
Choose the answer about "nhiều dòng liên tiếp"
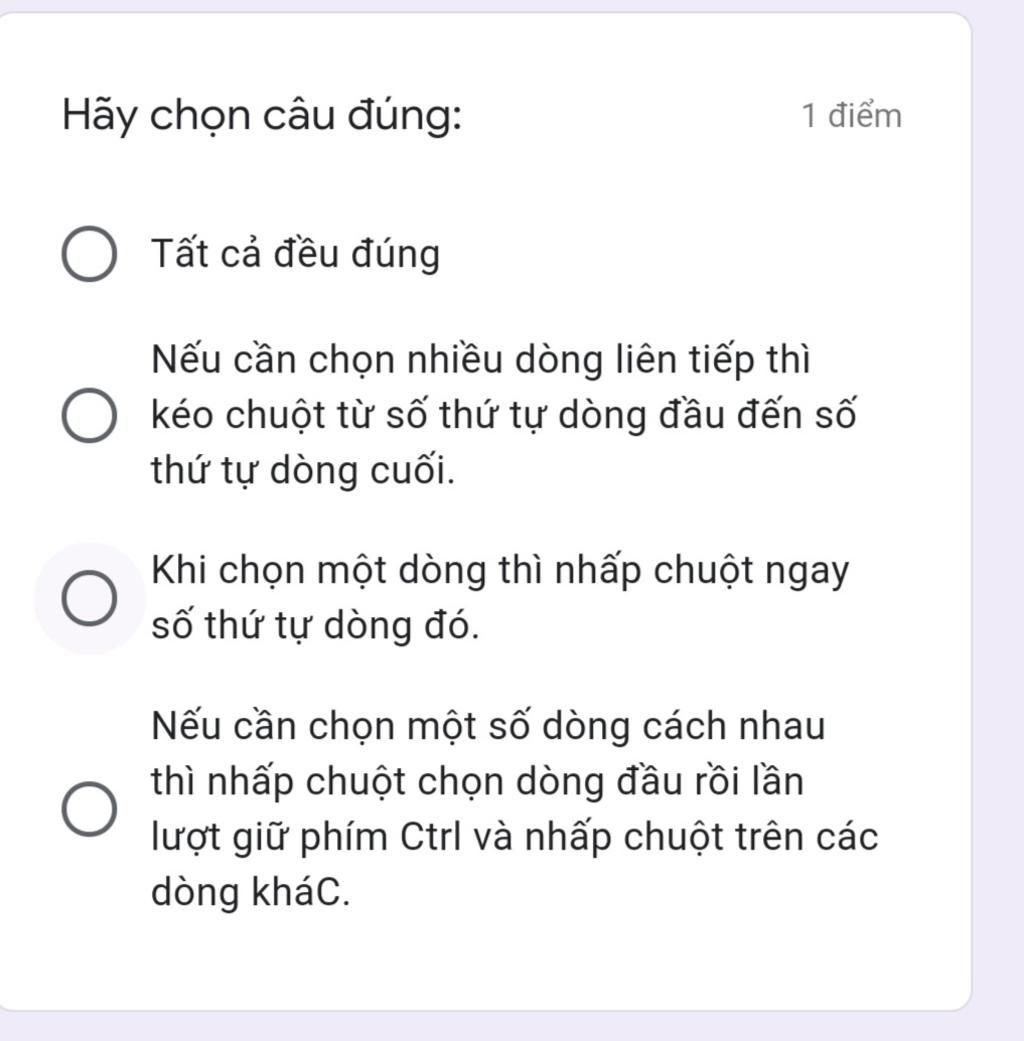tap(88, 416)
